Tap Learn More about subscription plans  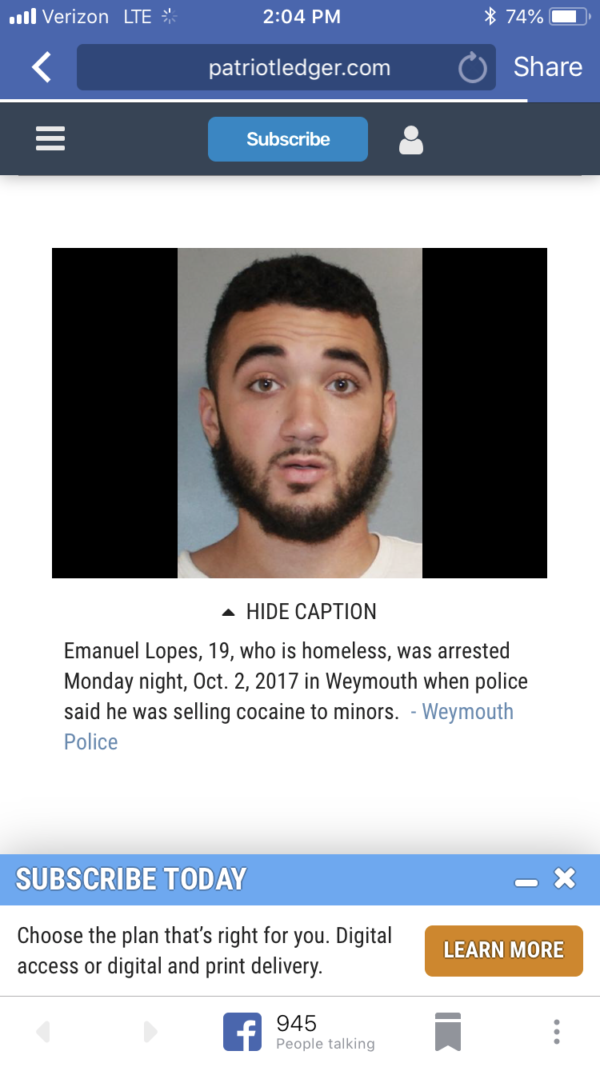pos(503,950)
